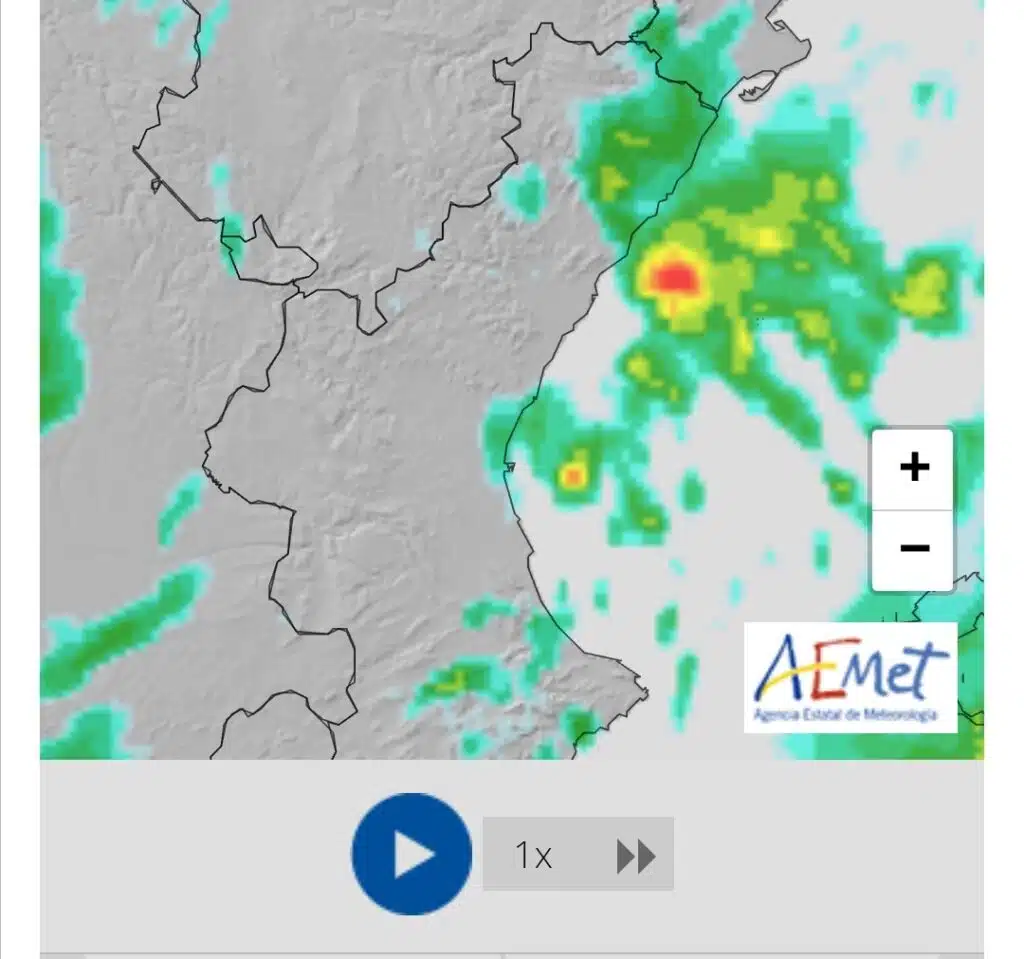Change the 1x playback speed
This screenshot has height=959, width=1024.
pos(577,855)
